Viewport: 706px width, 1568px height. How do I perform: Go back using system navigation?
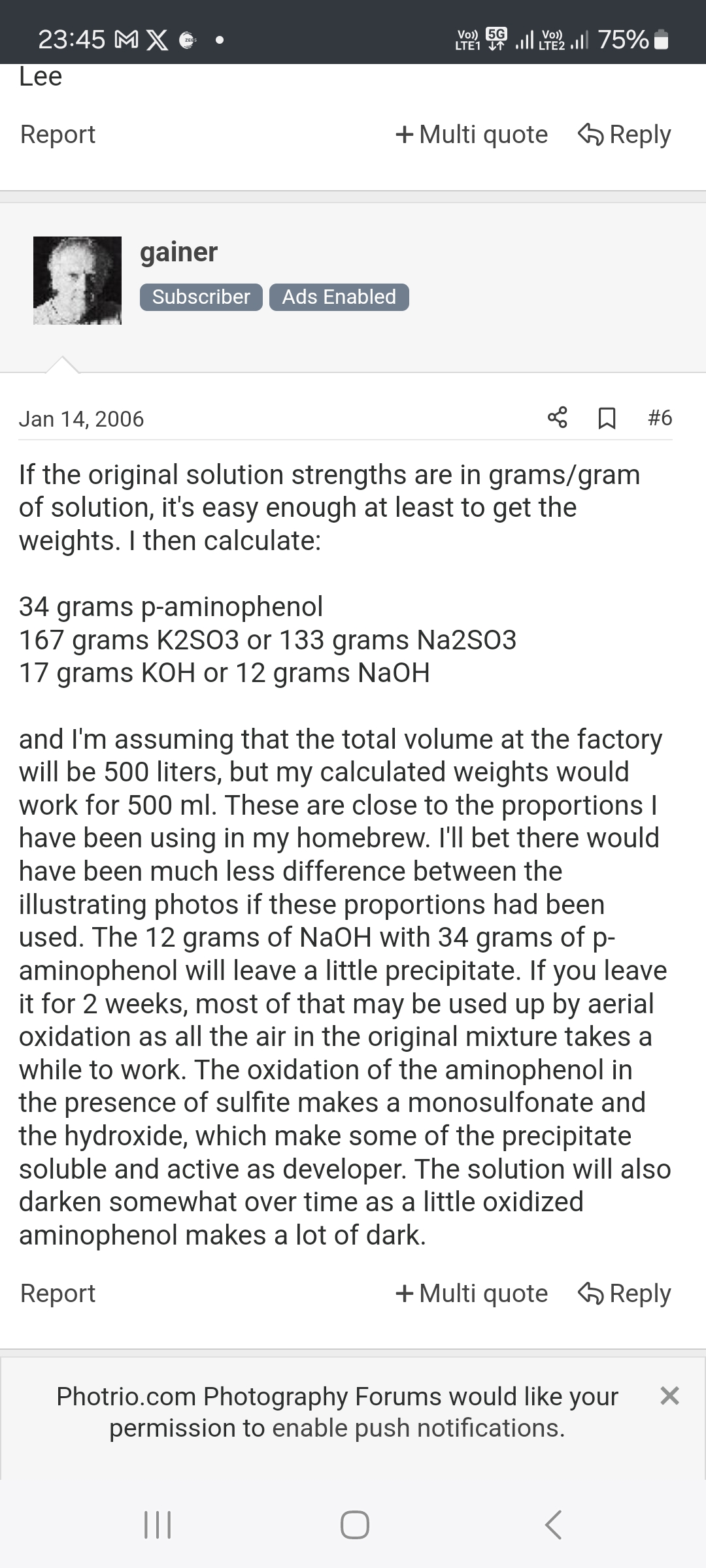[553, 1525]
